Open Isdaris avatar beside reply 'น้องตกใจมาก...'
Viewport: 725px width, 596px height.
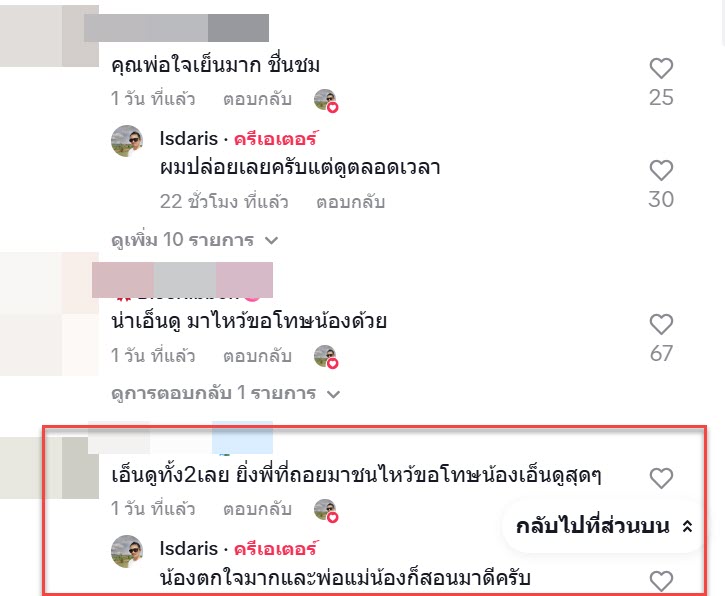[127, 552]
